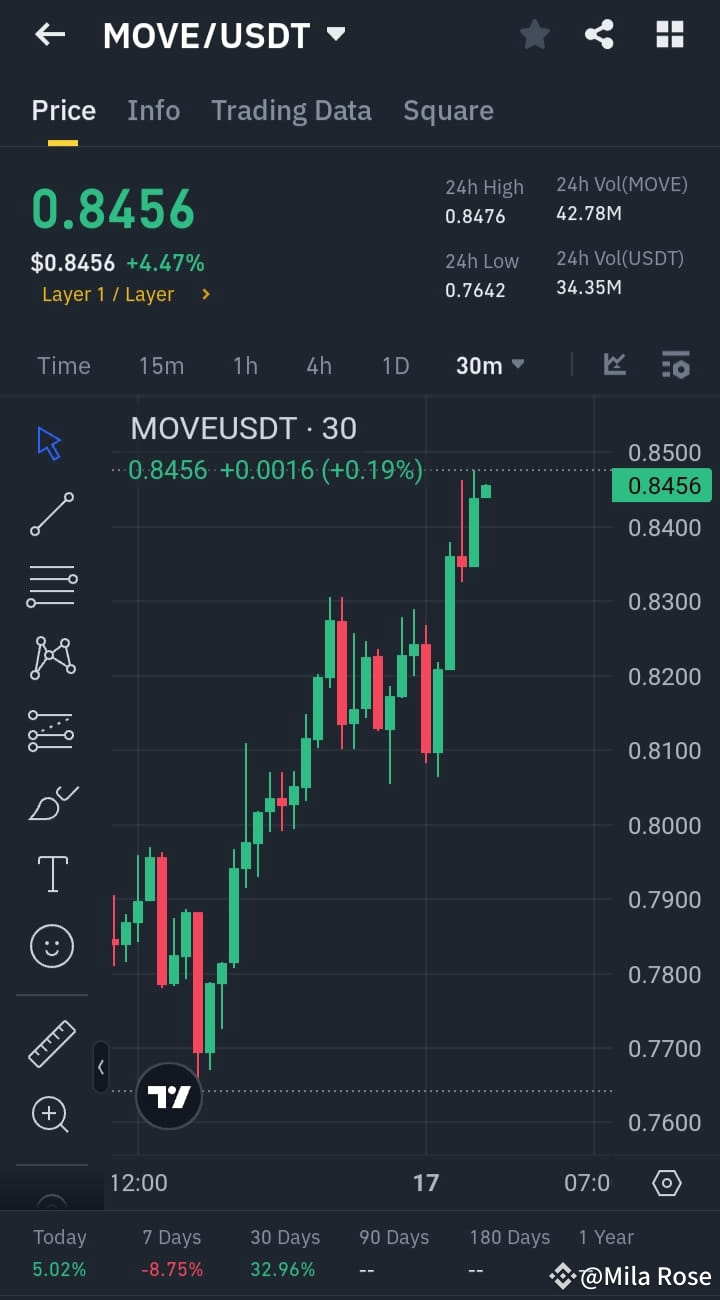Open the technical indicators panel

[676, 365]
